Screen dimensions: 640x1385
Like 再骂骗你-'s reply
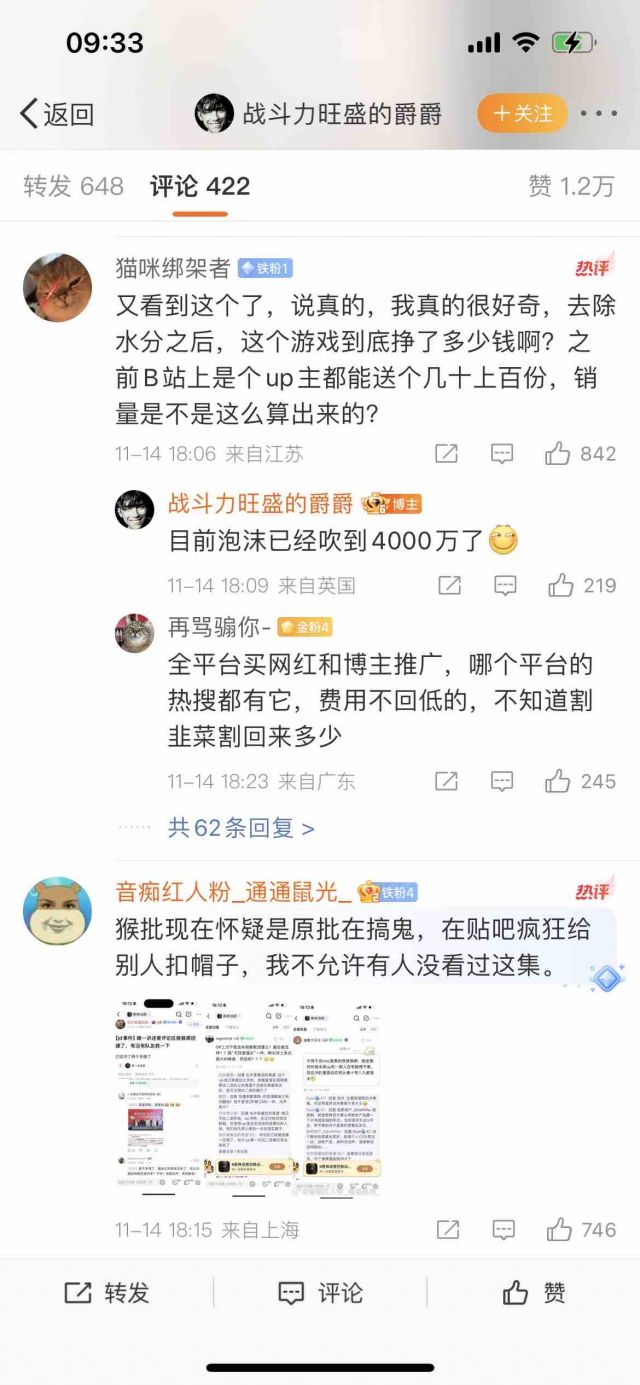coord(558,781)
